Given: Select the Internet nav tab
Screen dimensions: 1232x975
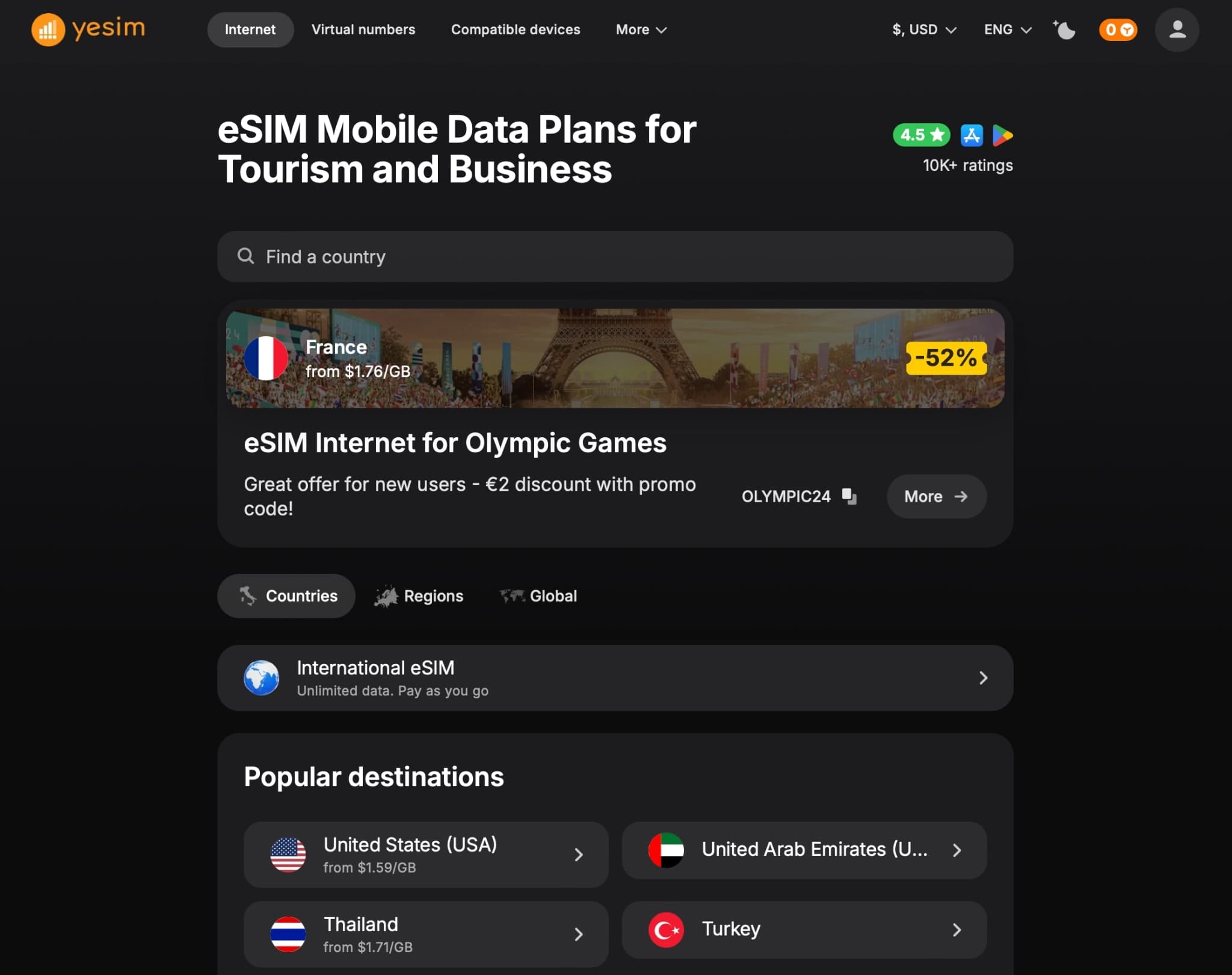Looking at the screenshot, I should [x=250, y=29].
